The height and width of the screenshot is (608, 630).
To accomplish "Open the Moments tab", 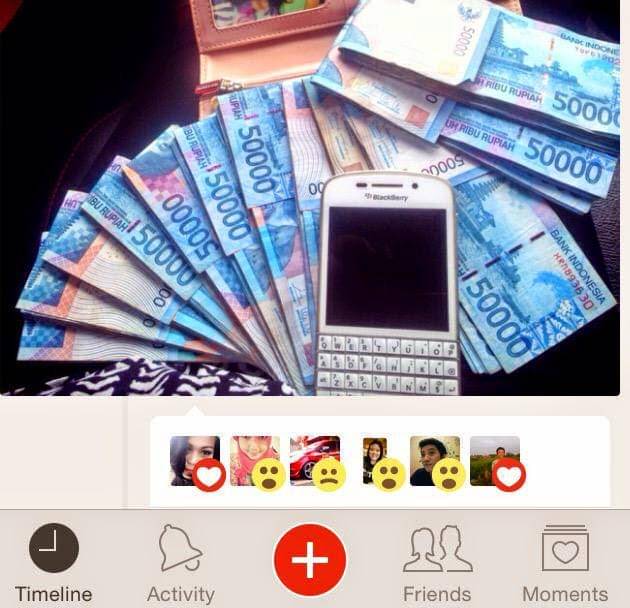I will tap(565, 563).
